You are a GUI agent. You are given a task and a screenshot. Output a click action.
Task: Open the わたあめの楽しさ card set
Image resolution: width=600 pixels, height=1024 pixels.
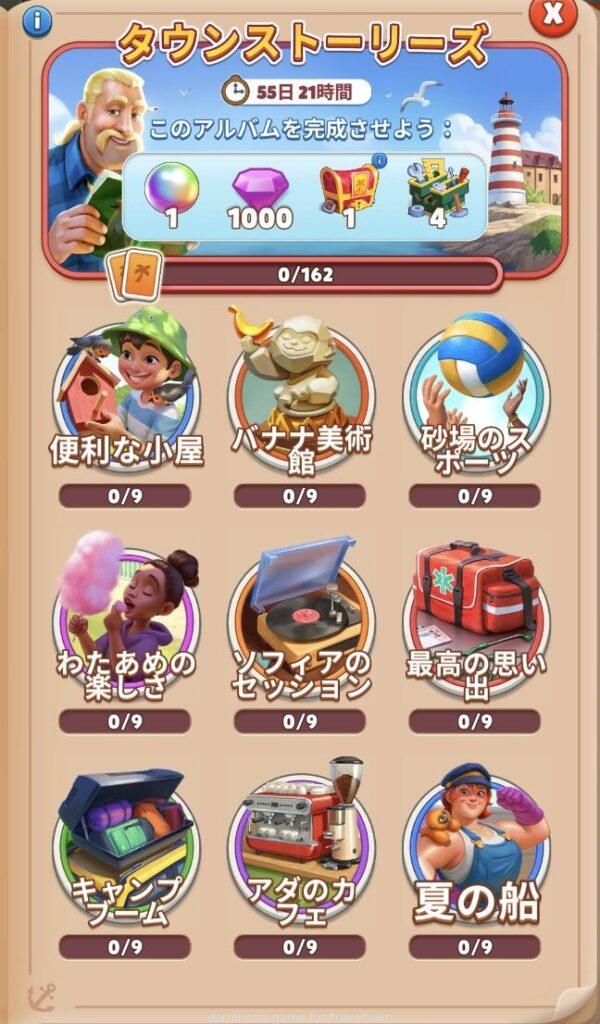125,625
